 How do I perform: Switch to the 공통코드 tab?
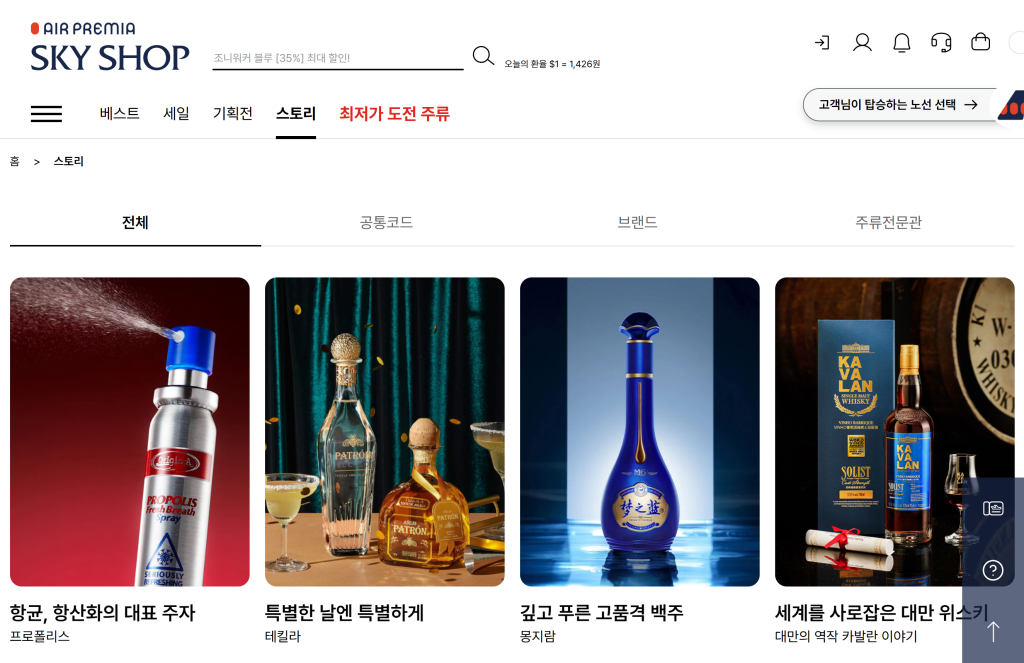tap(386, 222)
